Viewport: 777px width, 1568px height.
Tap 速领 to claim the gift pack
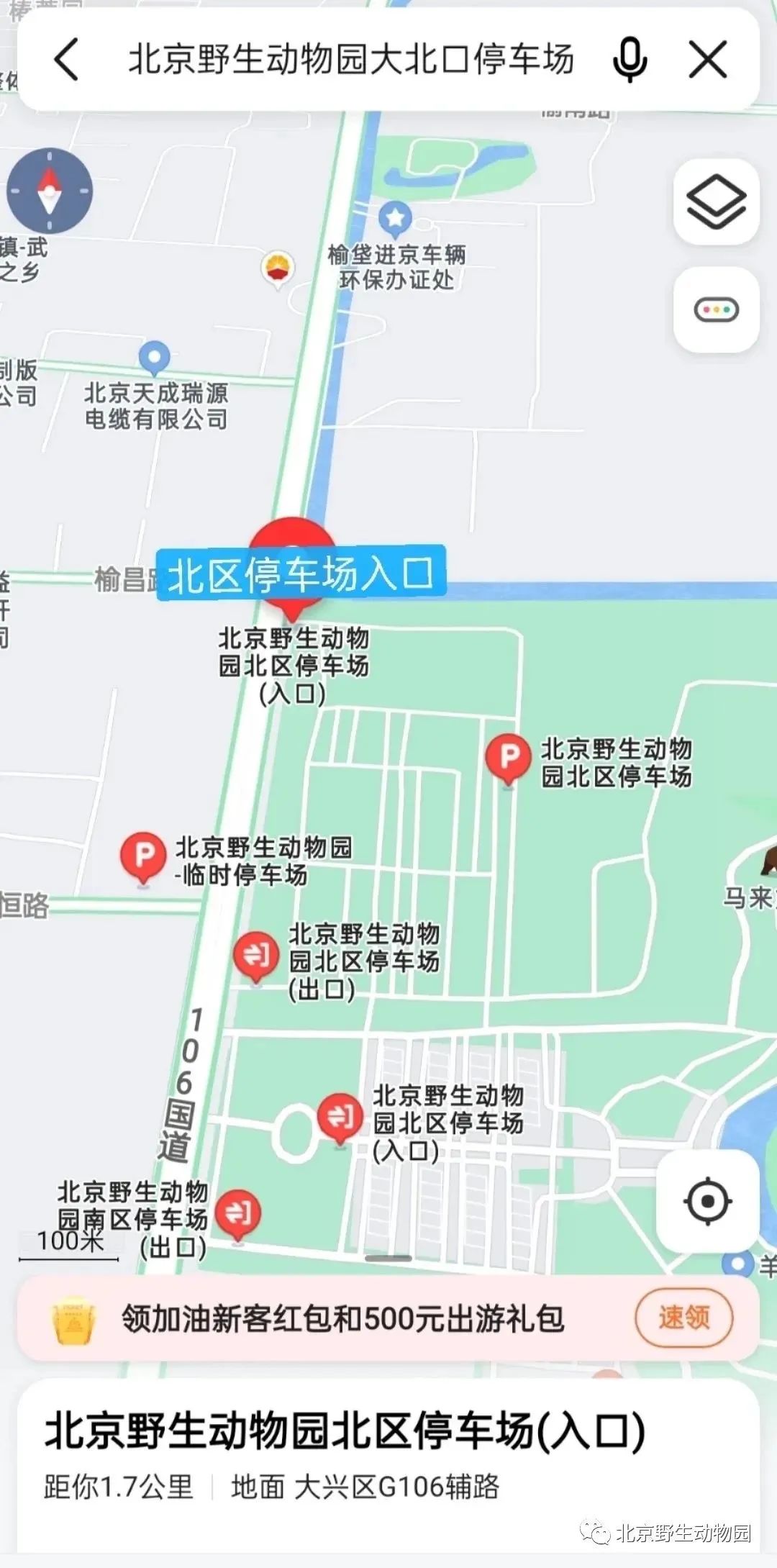point(683,1318)
